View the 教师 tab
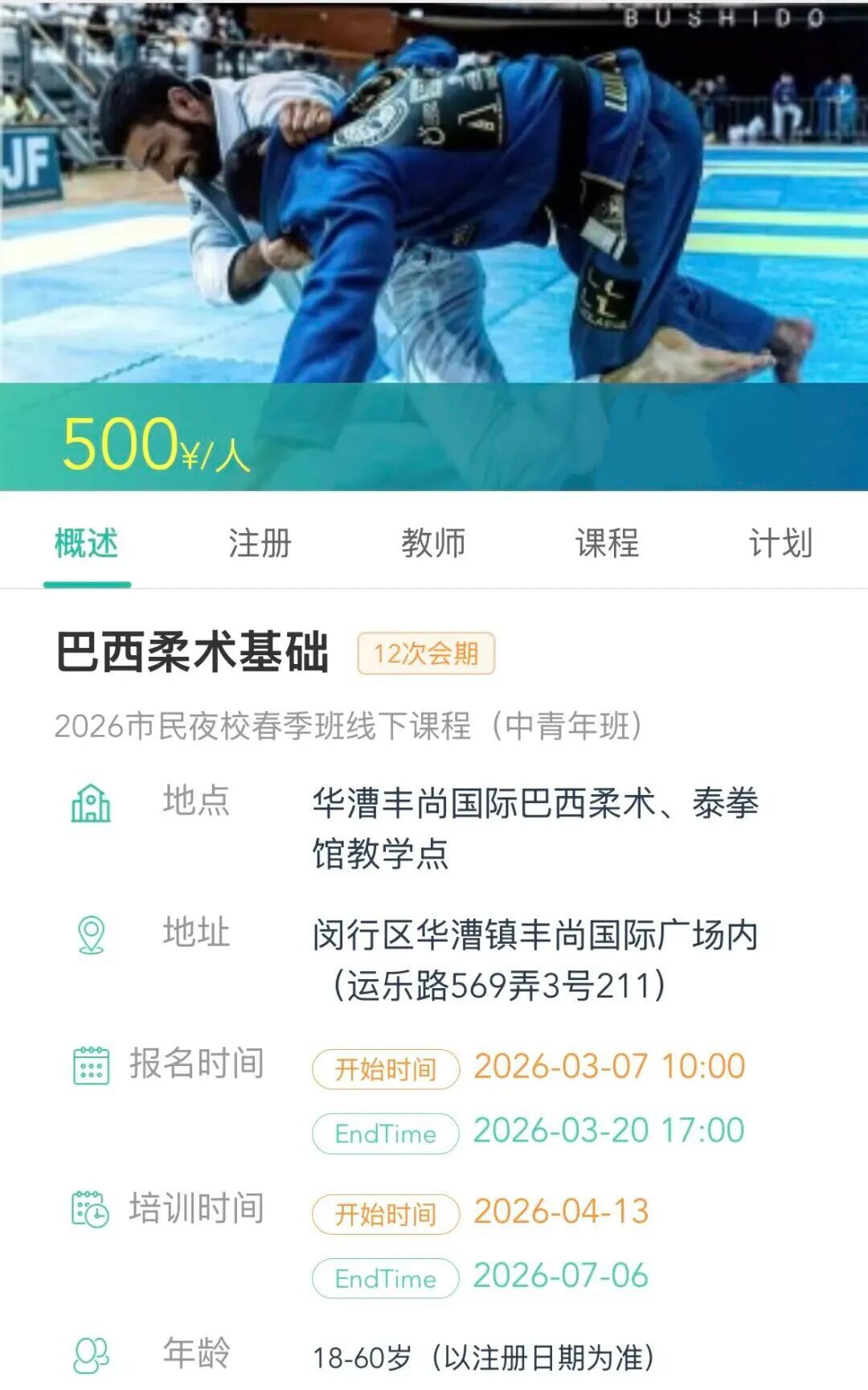868x1390 pixels. click(x=433, y=543)
